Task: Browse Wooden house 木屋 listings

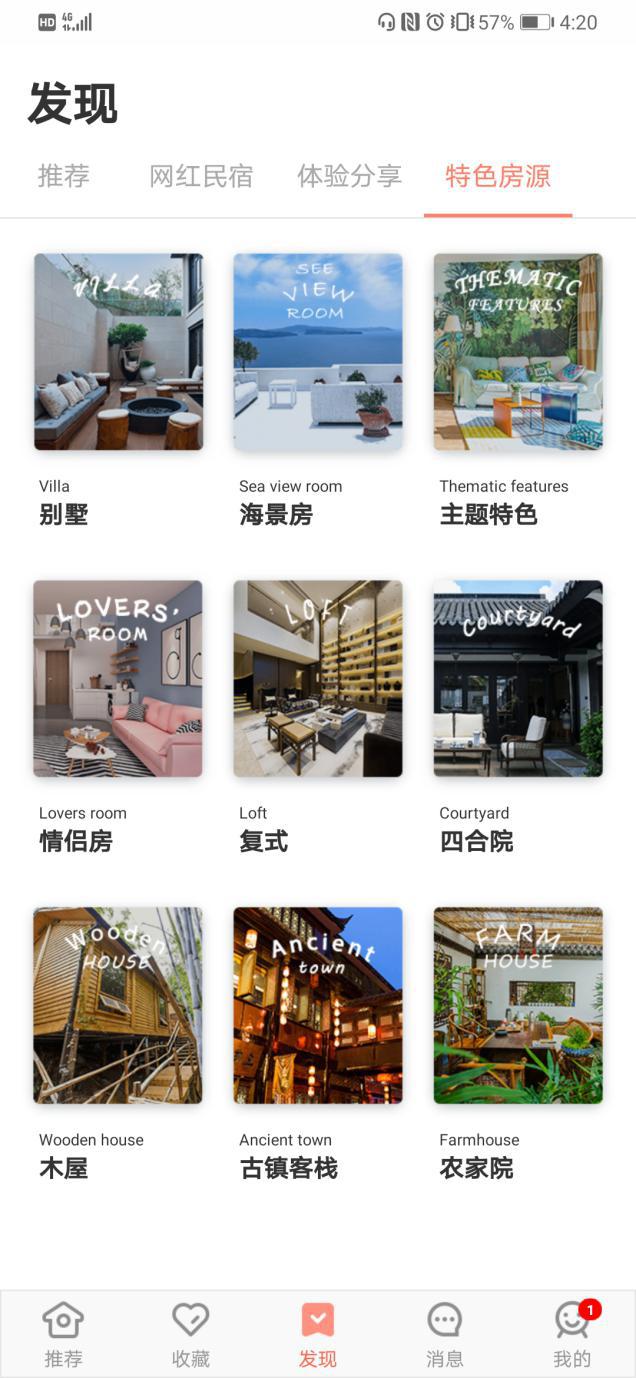Action: coord(118,1005)
